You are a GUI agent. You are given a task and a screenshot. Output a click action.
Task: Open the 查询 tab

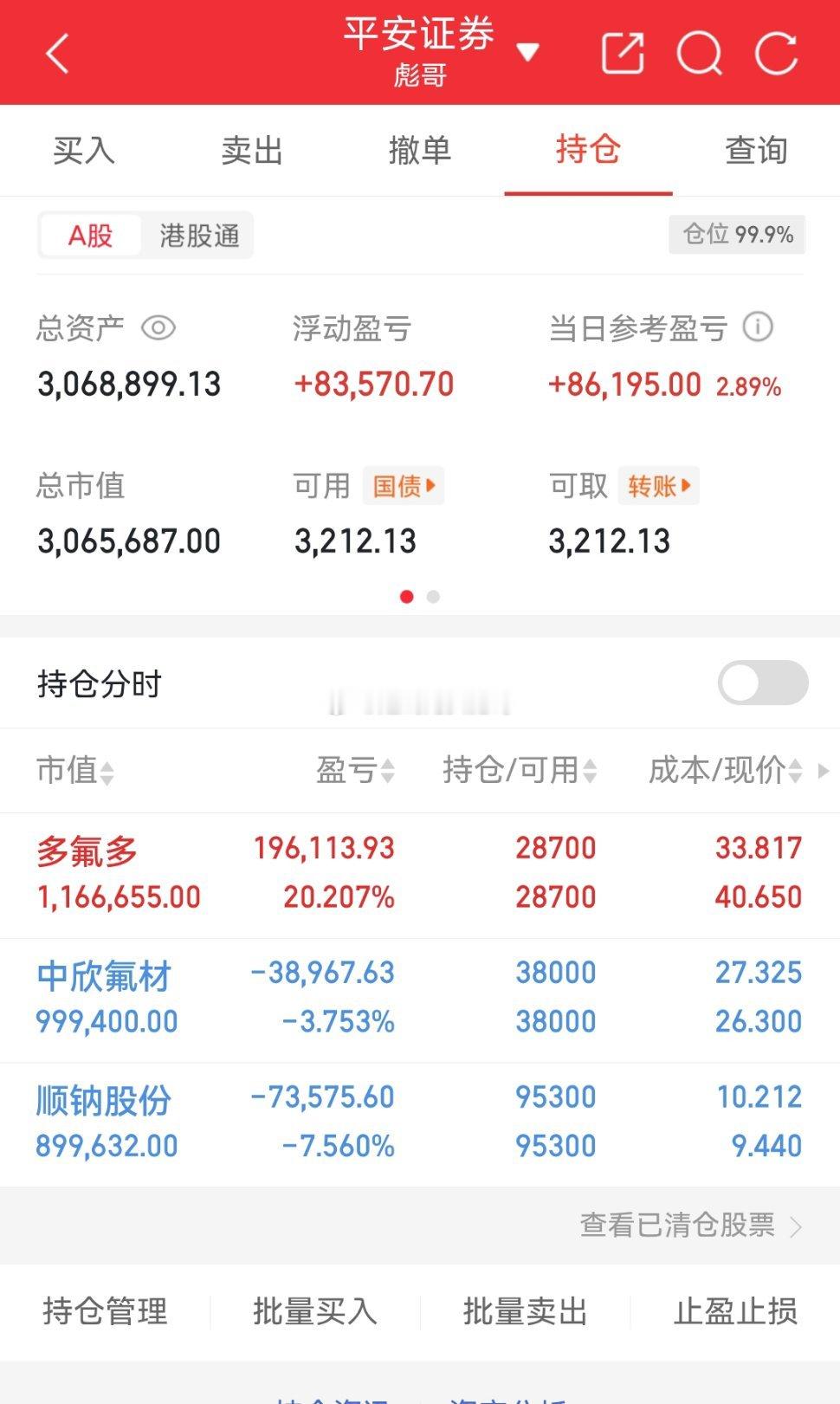pos(756,150)
